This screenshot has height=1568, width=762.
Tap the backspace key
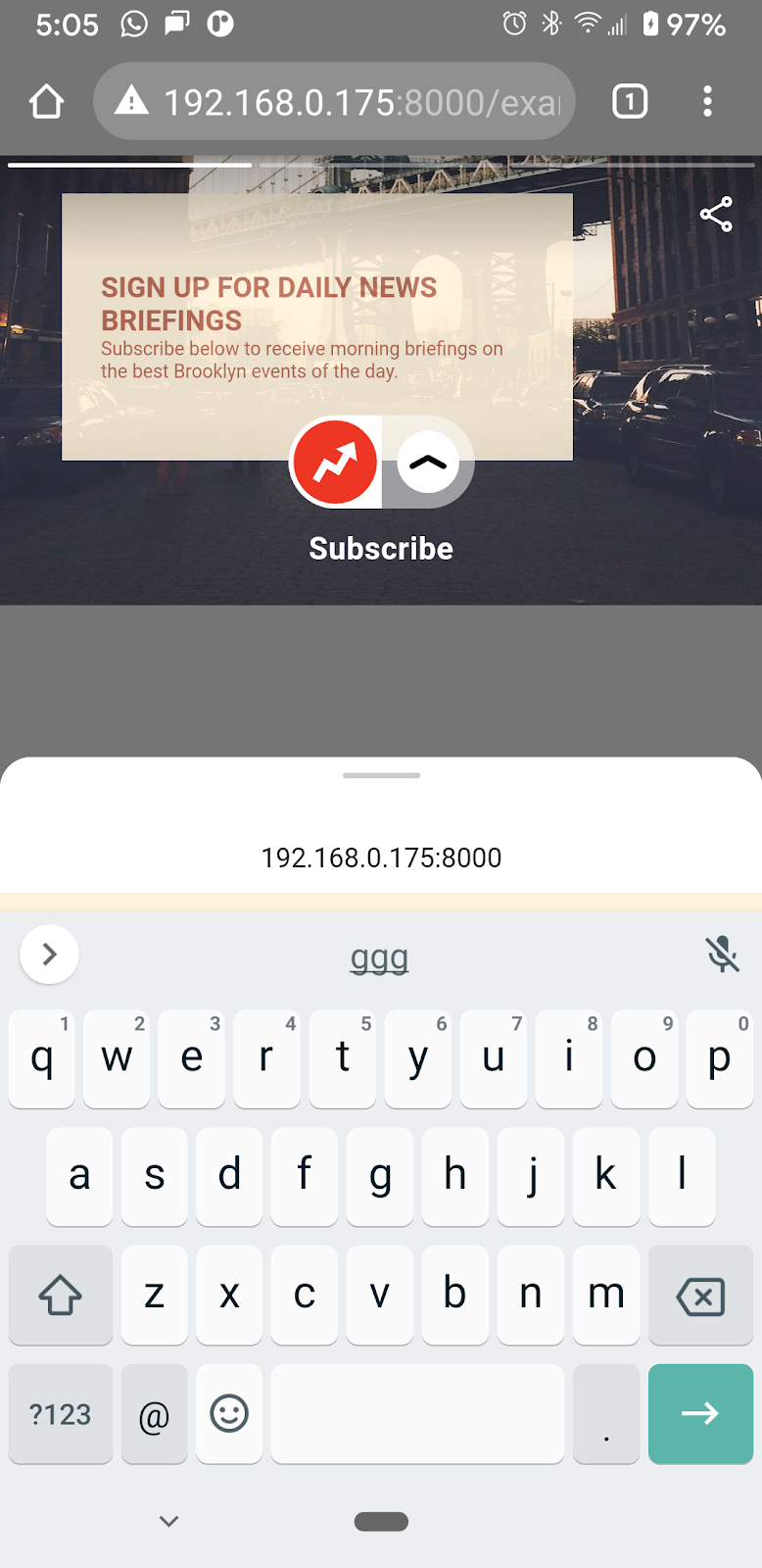click(x=700, y=1296)
